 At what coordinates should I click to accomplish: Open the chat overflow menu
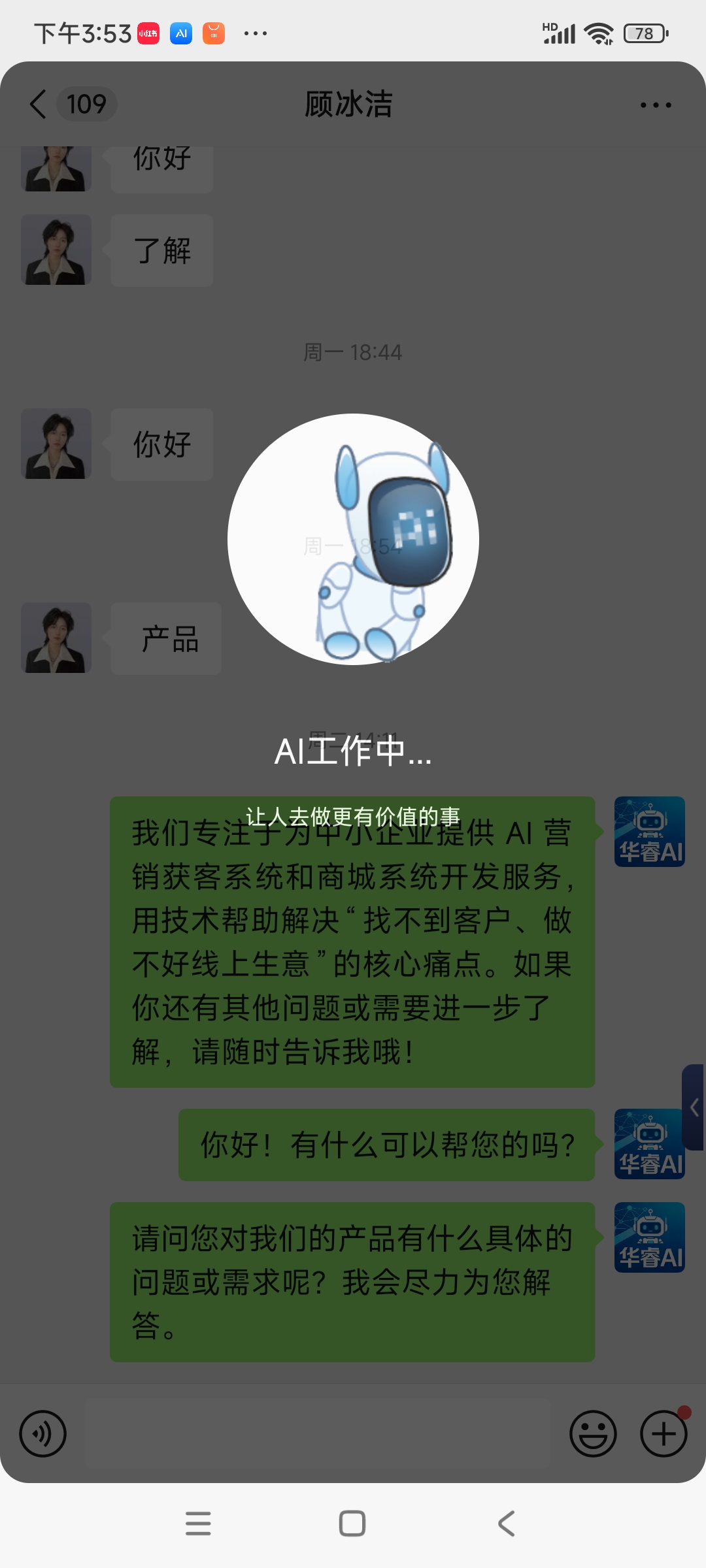point(656,105)
